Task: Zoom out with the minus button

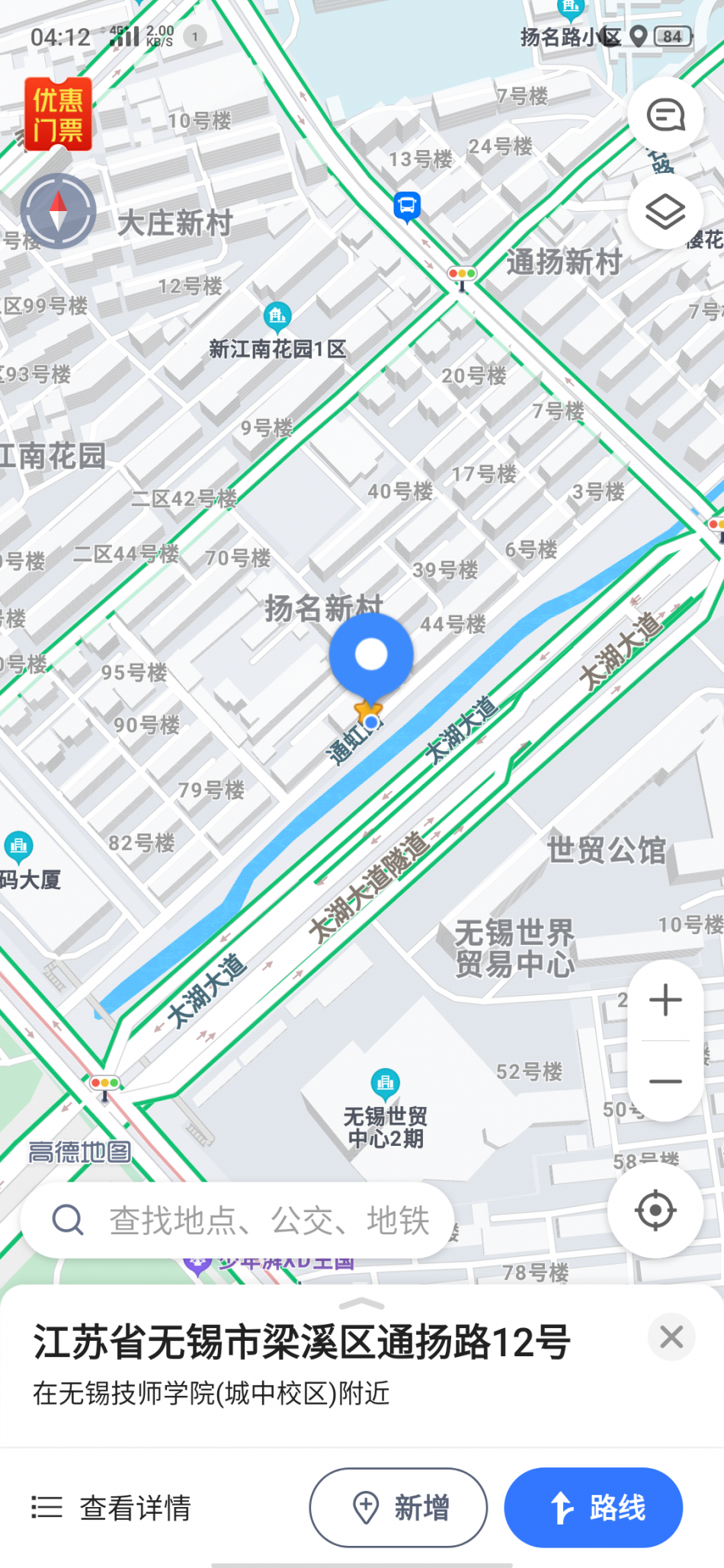Action: pyautogui.click(x=665, y=1080)
